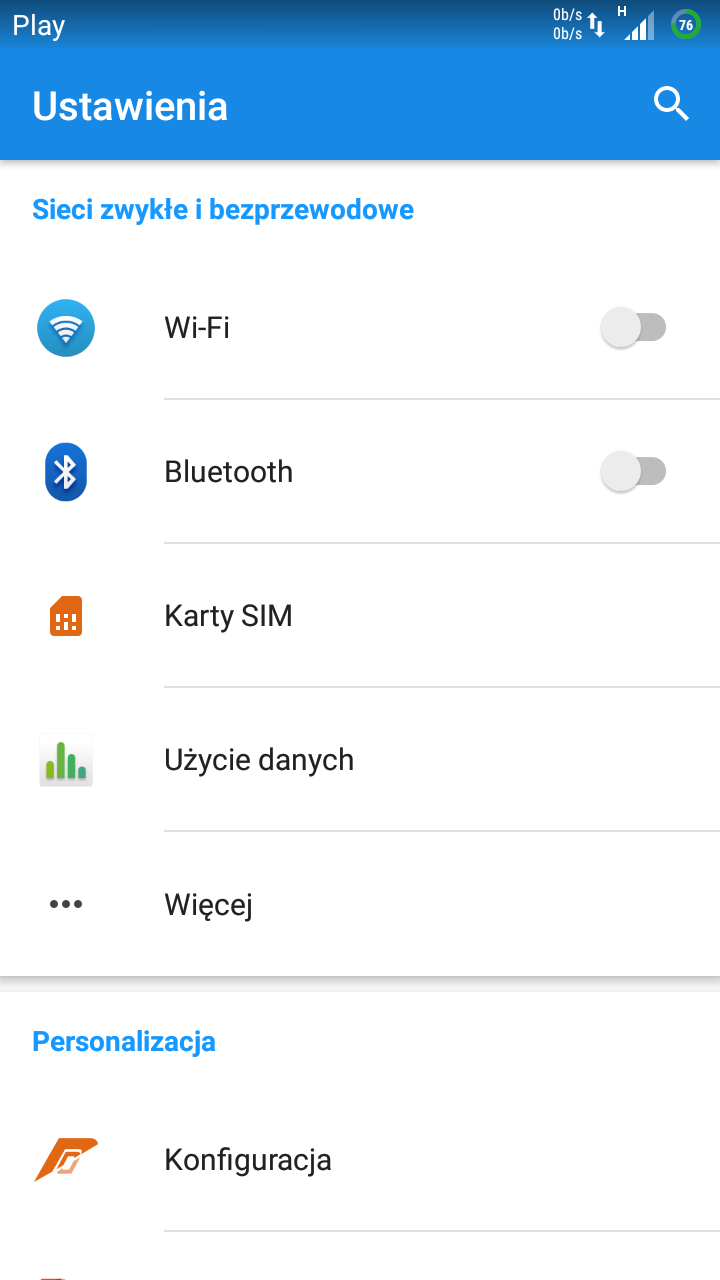Open Więcej network options

click(x=360, y=904)
